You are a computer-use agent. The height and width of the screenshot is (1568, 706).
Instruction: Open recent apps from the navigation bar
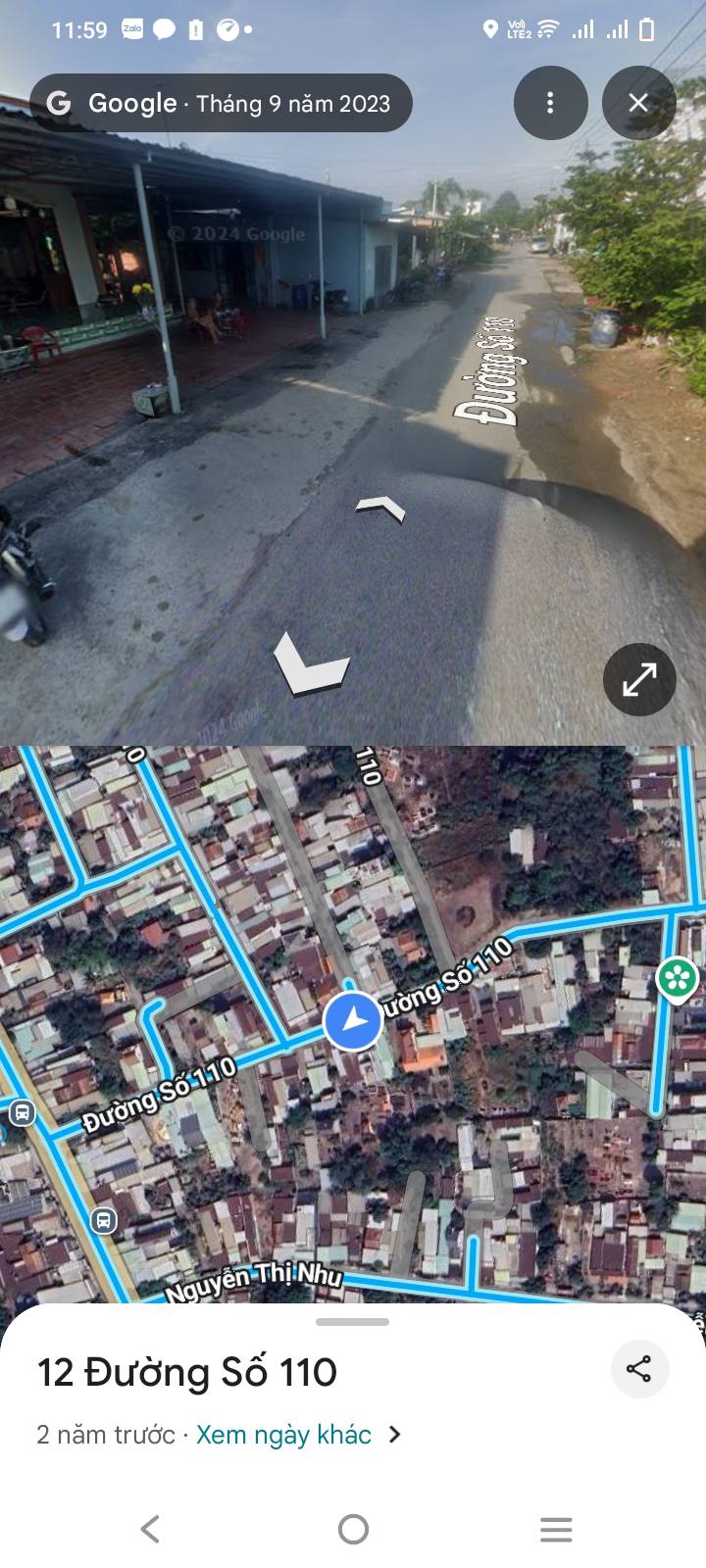(556, 1529)
